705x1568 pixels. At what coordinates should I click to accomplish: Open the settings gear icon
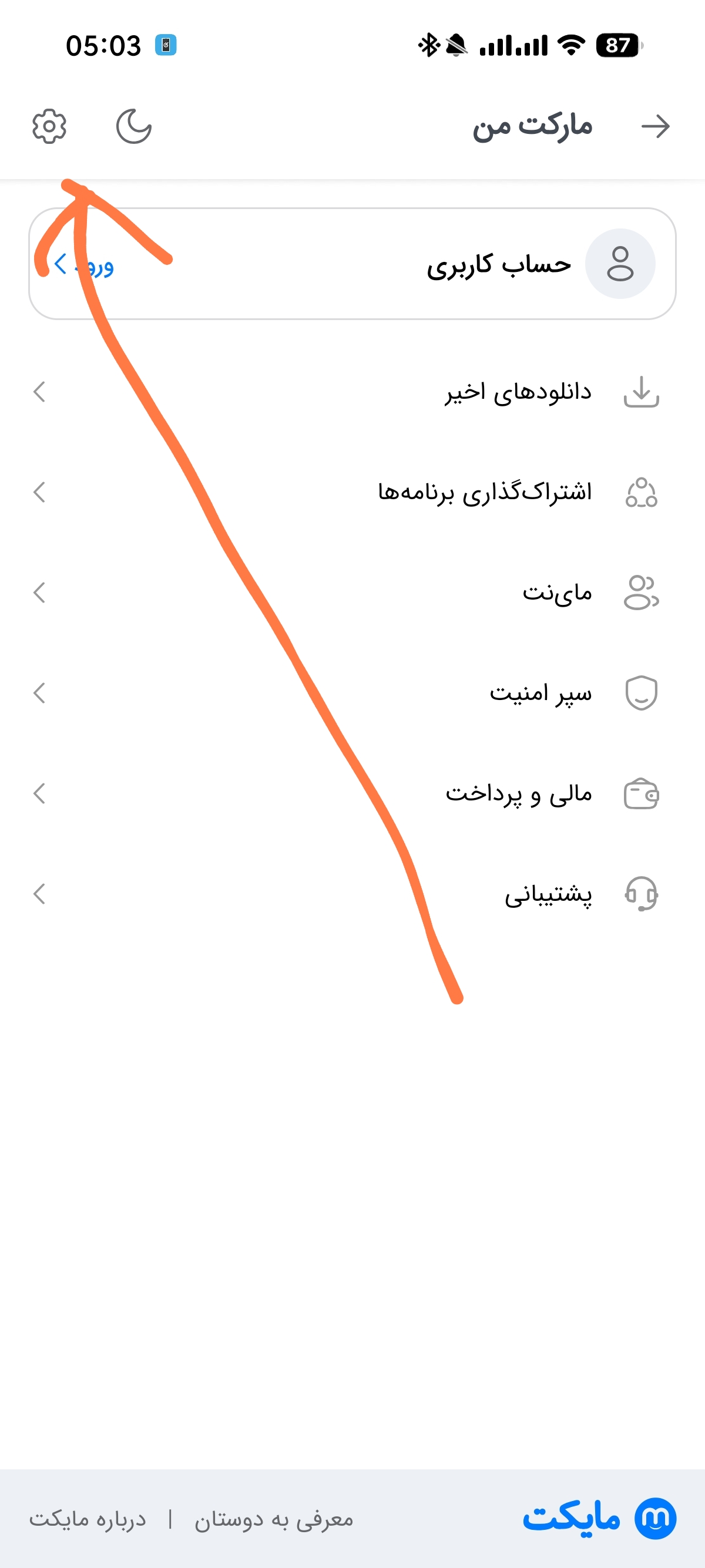49,127
